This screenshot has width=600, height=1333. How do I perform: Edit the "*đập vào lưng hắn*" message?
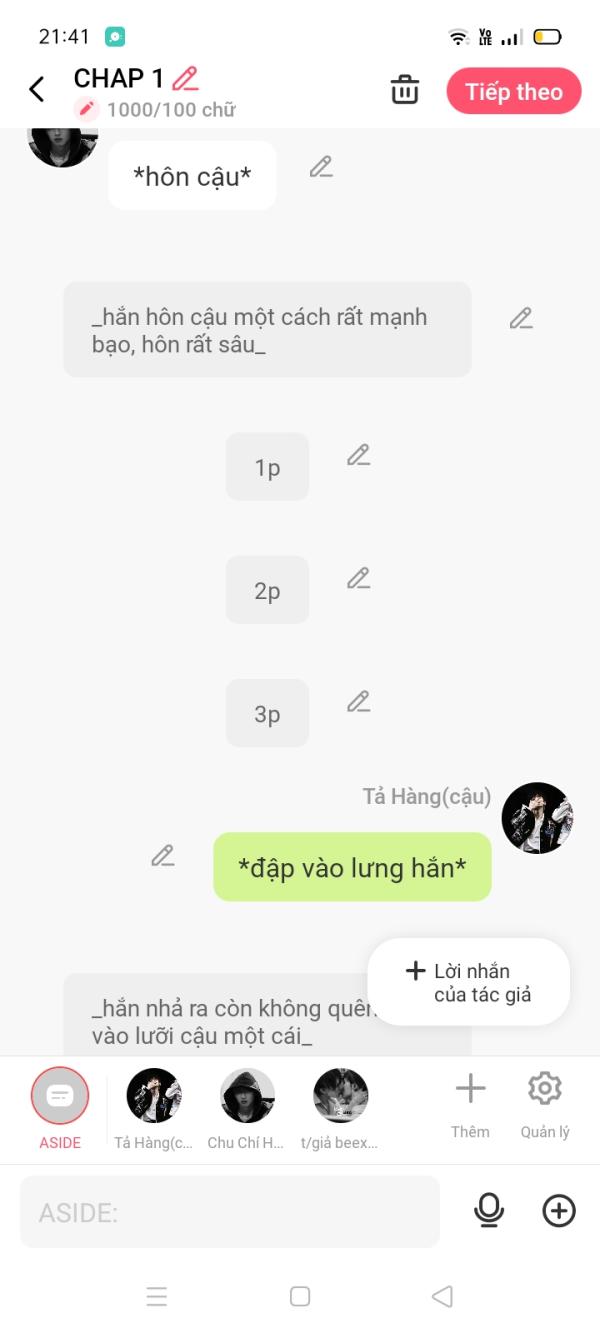click(x=162, y=856)
